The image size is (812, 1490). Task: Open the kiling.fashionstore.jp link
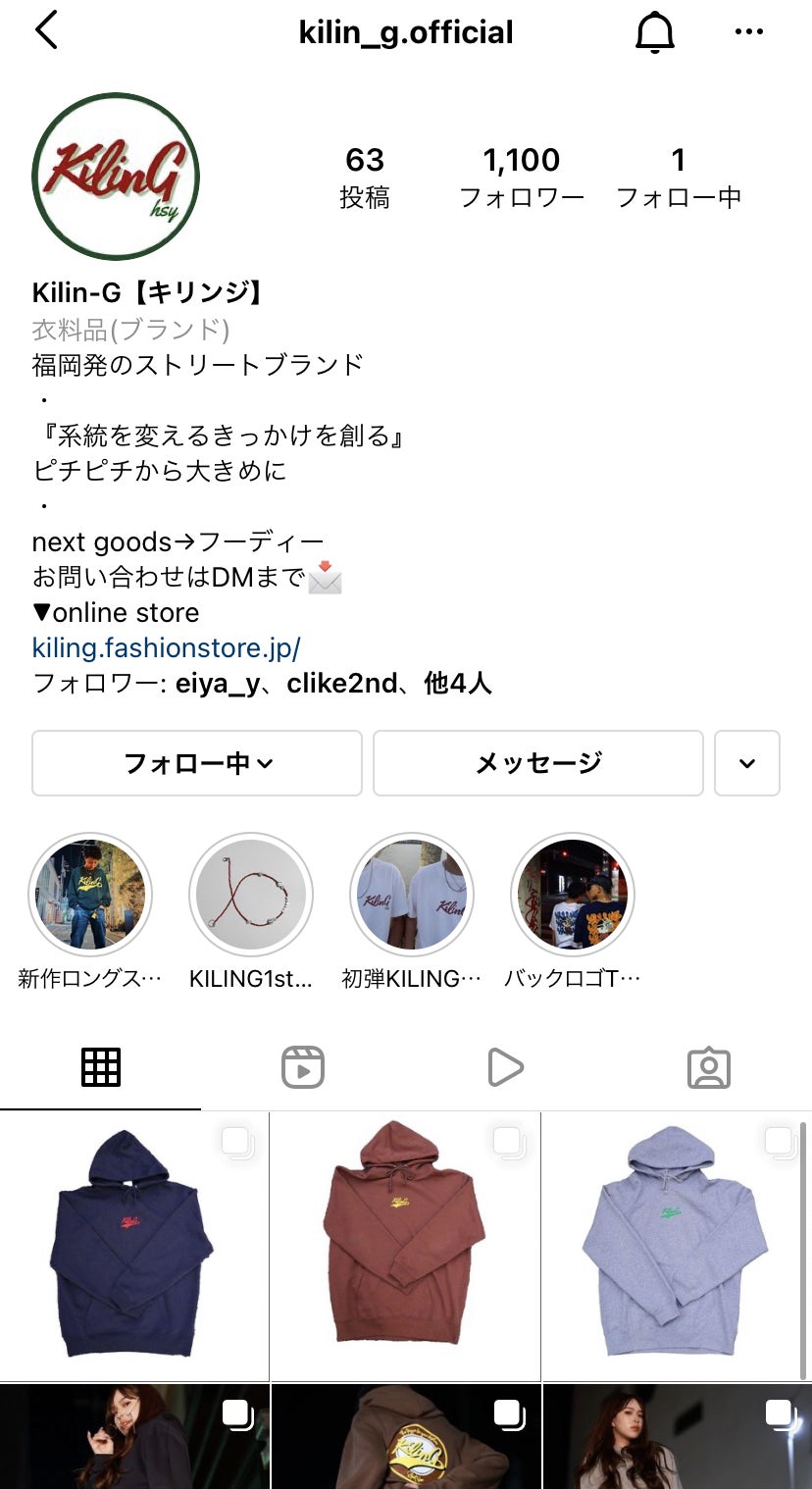166,647
